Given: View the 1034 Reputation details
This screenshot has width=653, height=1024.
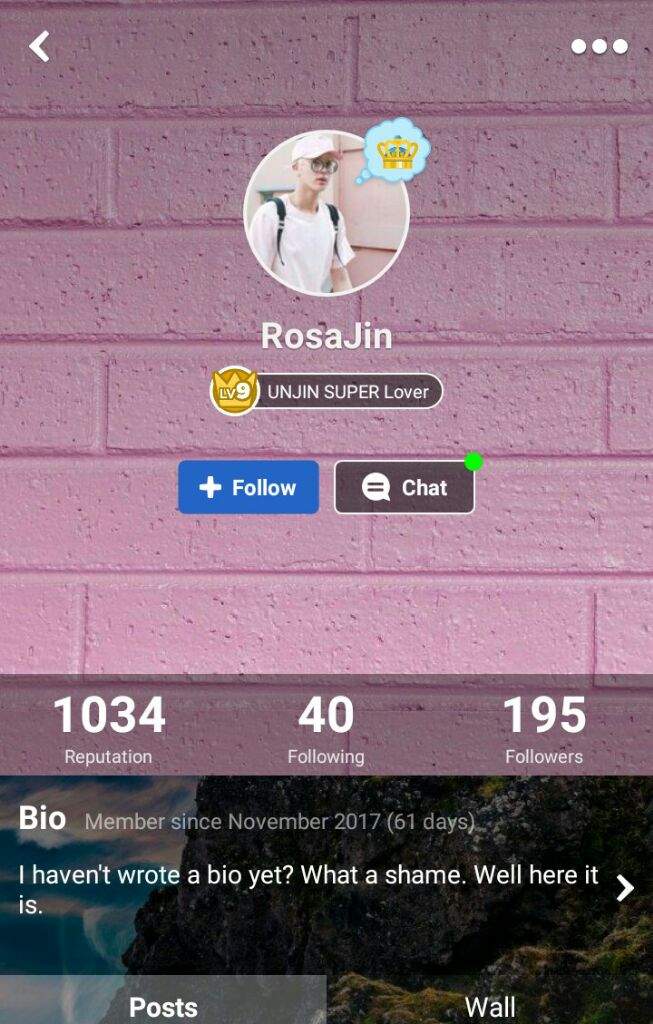Looking at the screenshot, I should pos(108,728).
